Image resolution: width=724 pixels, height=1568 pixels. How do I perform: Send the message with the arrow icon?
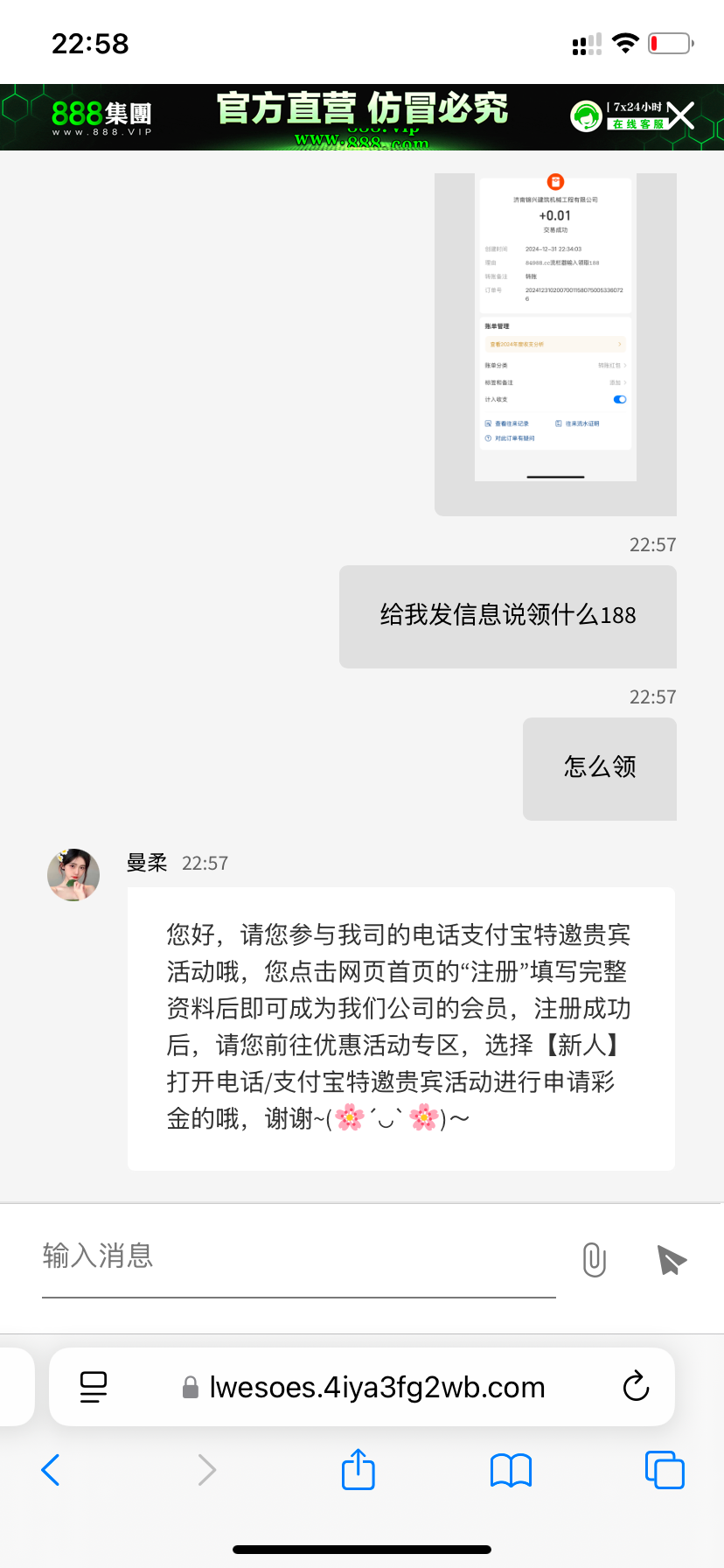coord(672,1260)
